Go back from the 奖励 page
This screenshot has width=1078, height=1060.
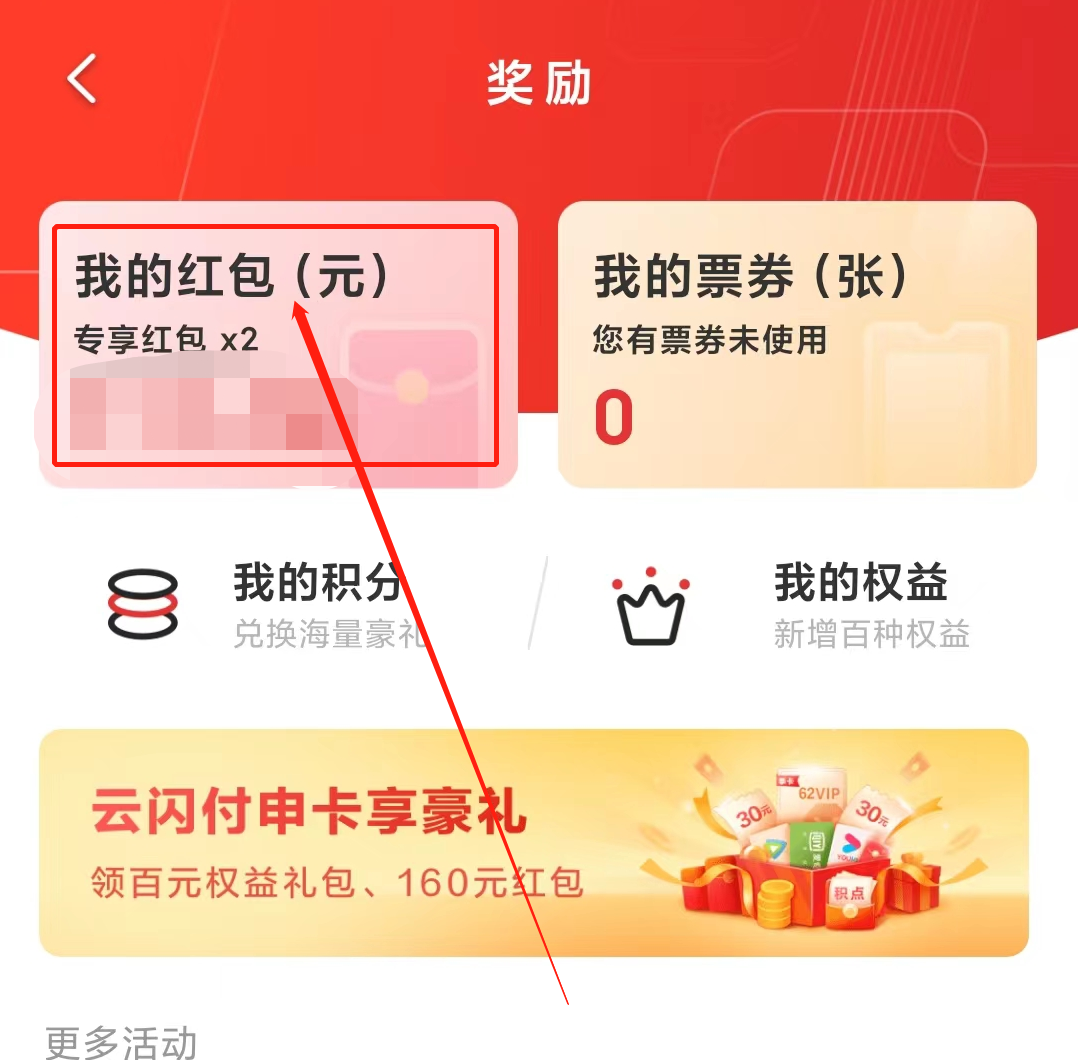point(82,79)
